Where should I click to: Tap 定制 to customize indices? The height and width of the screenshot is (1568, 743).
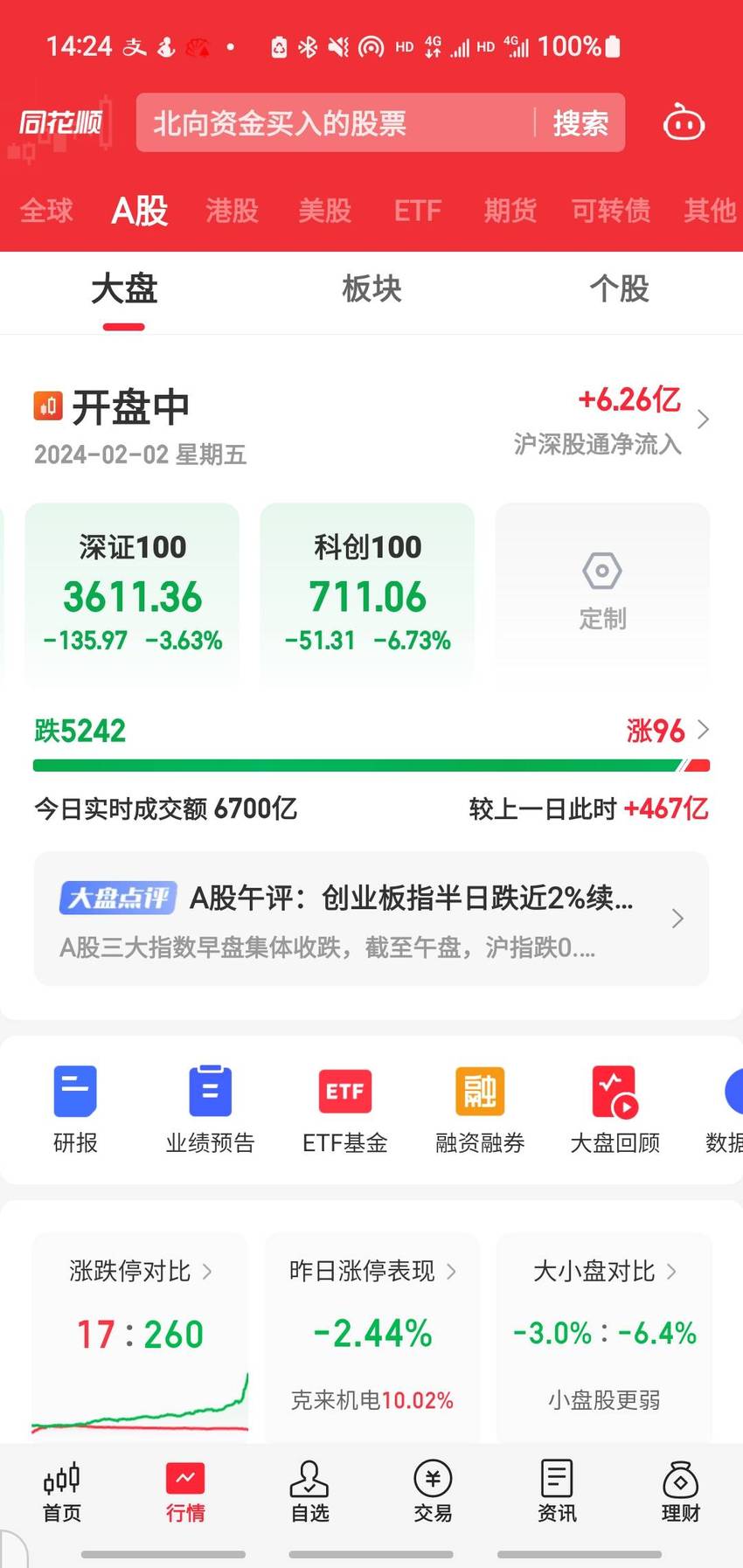pyautogui.click(x=602, y=592)
